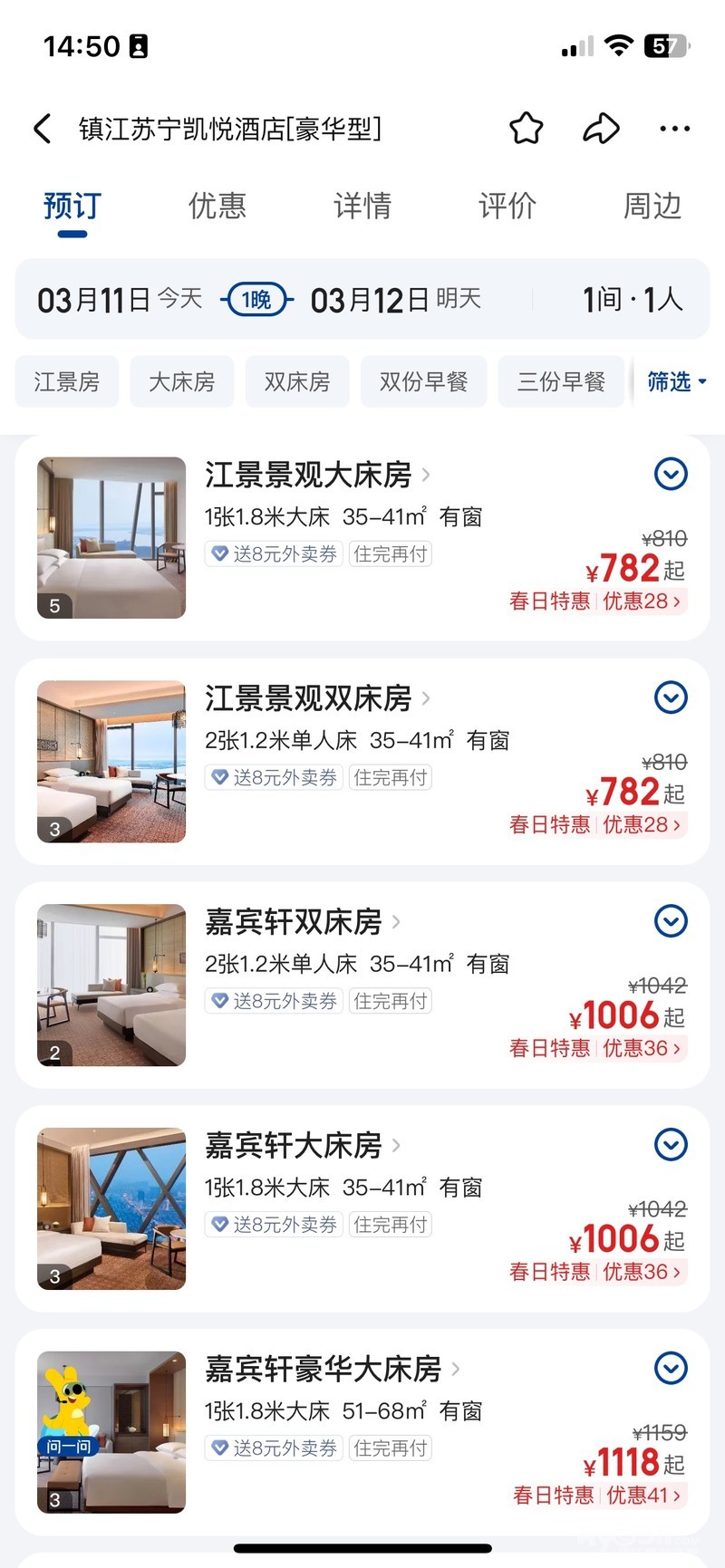The image size is (725, 1568).
Task: Open the three-dot overflow menu
Action: 674,129
